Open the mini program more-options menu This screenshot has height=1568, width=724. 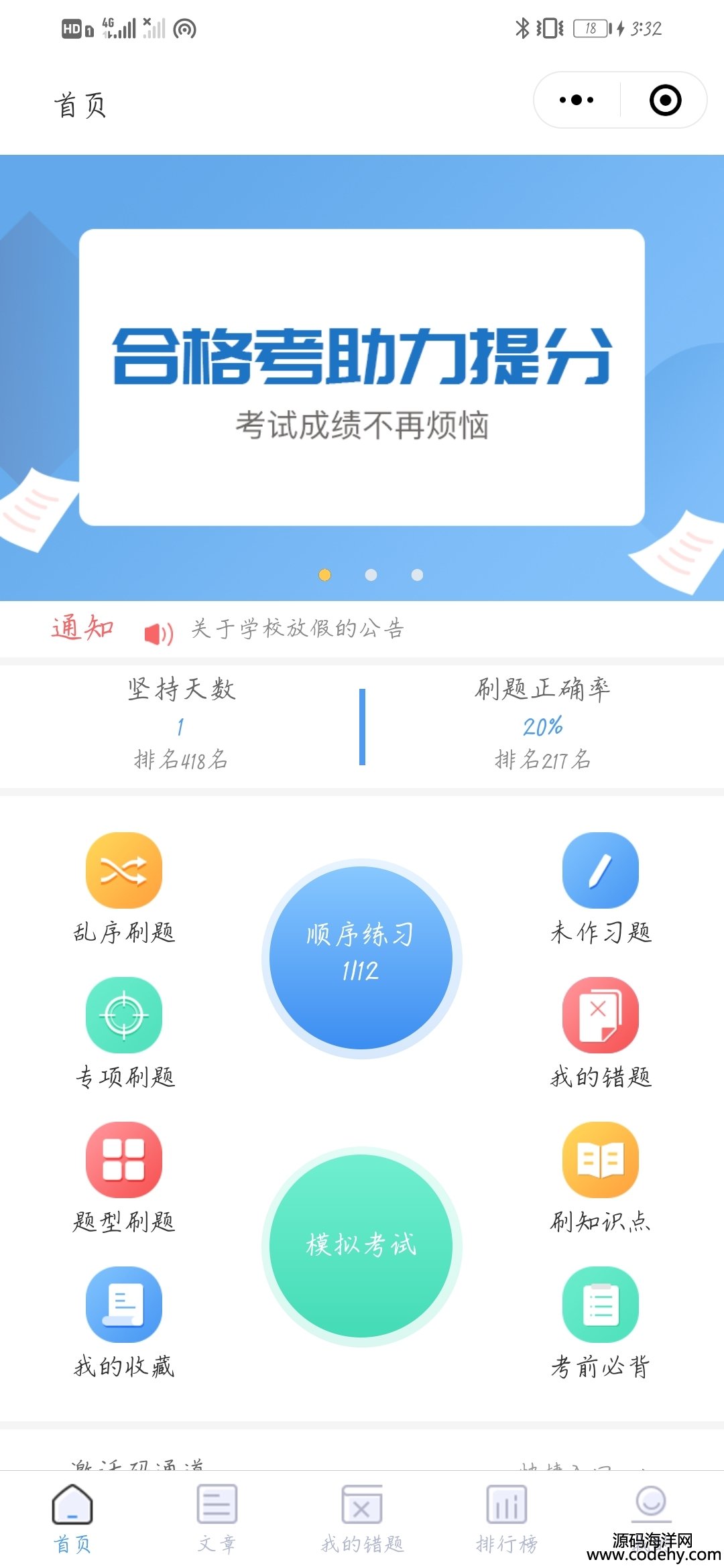(577, 101)
